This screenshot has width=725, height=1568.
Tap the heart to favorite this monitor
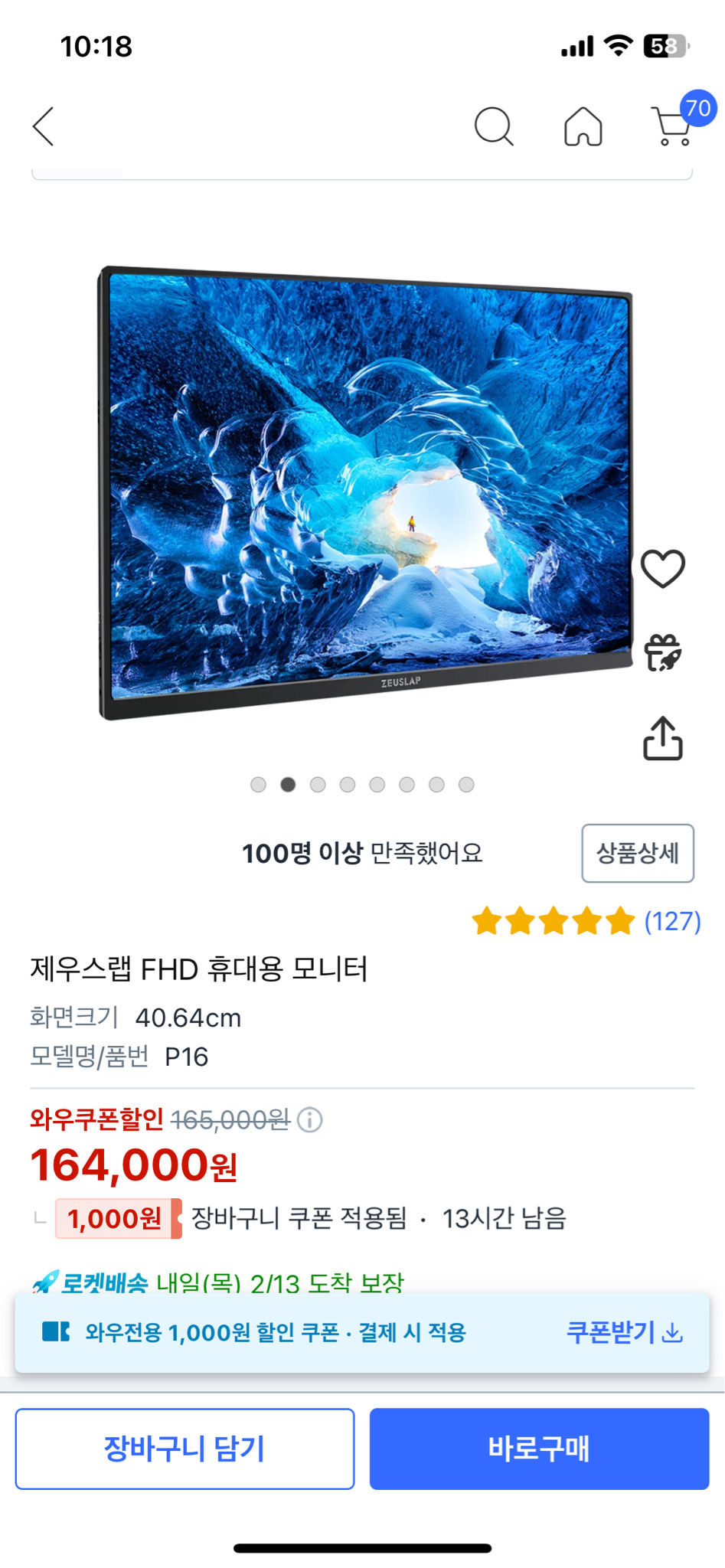pos(663,568)
